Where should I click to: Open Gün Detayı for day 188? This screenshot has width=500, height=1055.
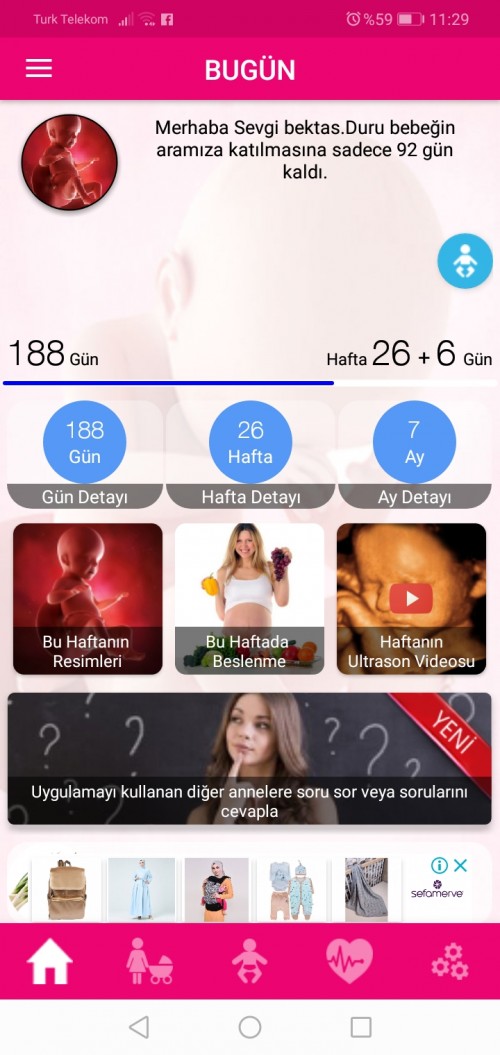85,456
